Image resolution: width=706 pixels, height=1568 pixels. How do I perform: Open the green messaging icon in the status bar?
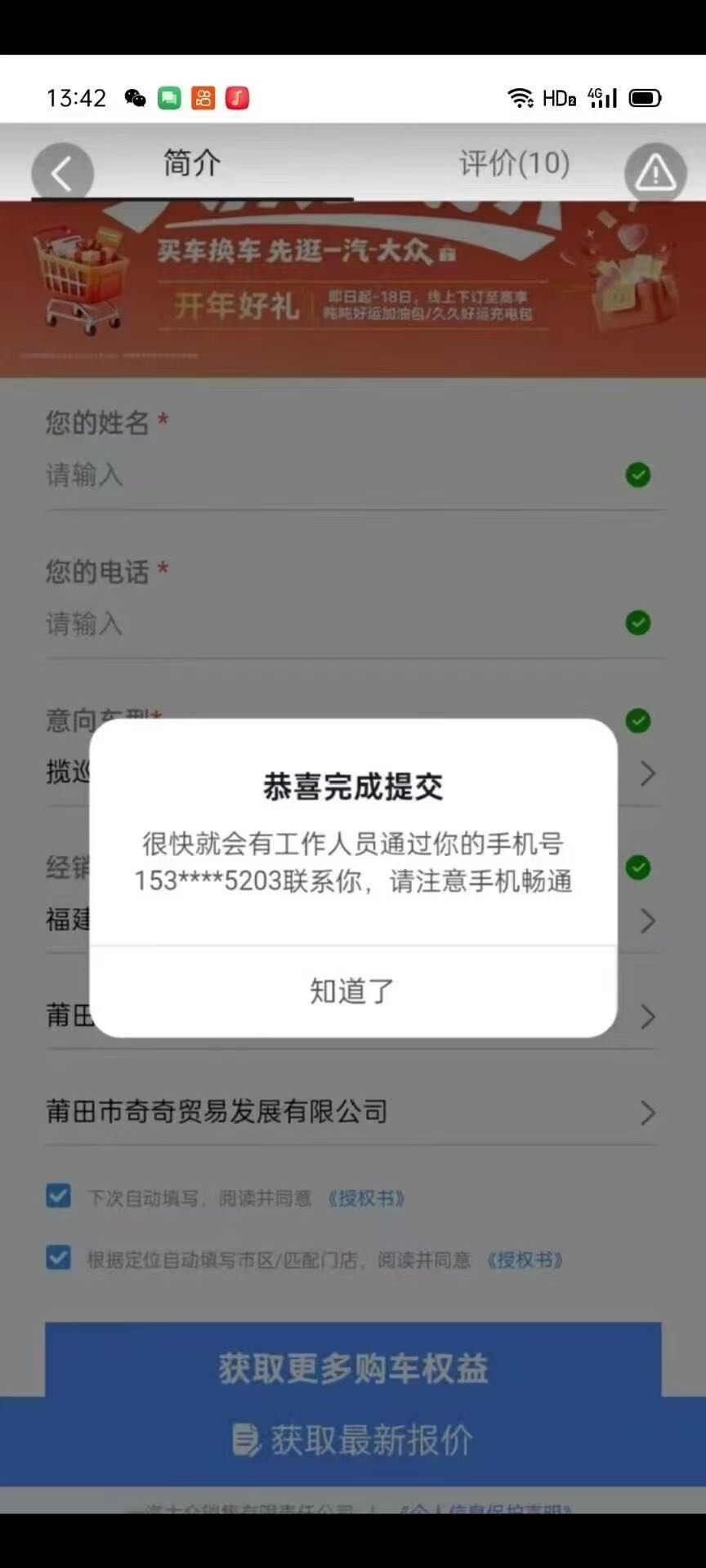coord(169,98)
